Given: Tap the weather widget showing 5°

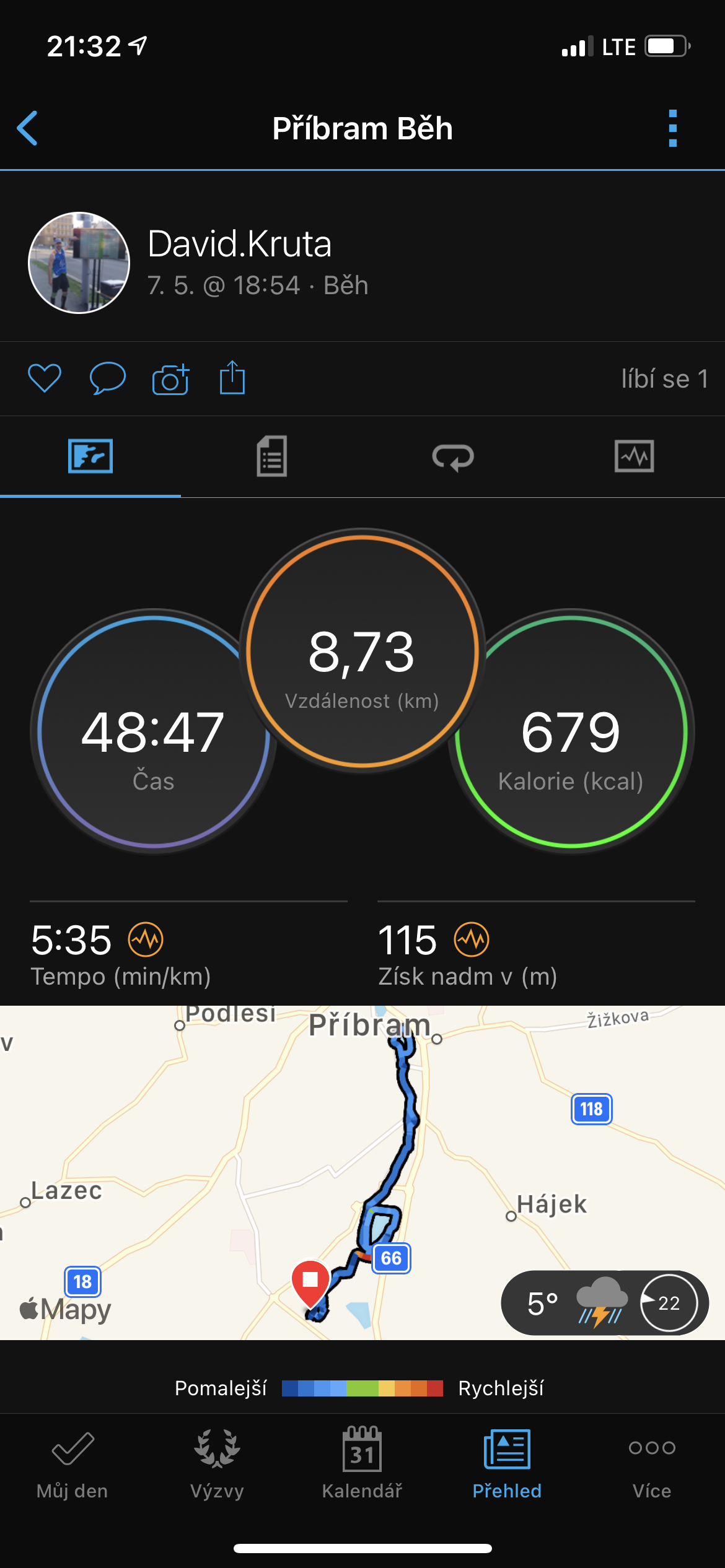Looking at the screenshot, I should [604, 1303].
